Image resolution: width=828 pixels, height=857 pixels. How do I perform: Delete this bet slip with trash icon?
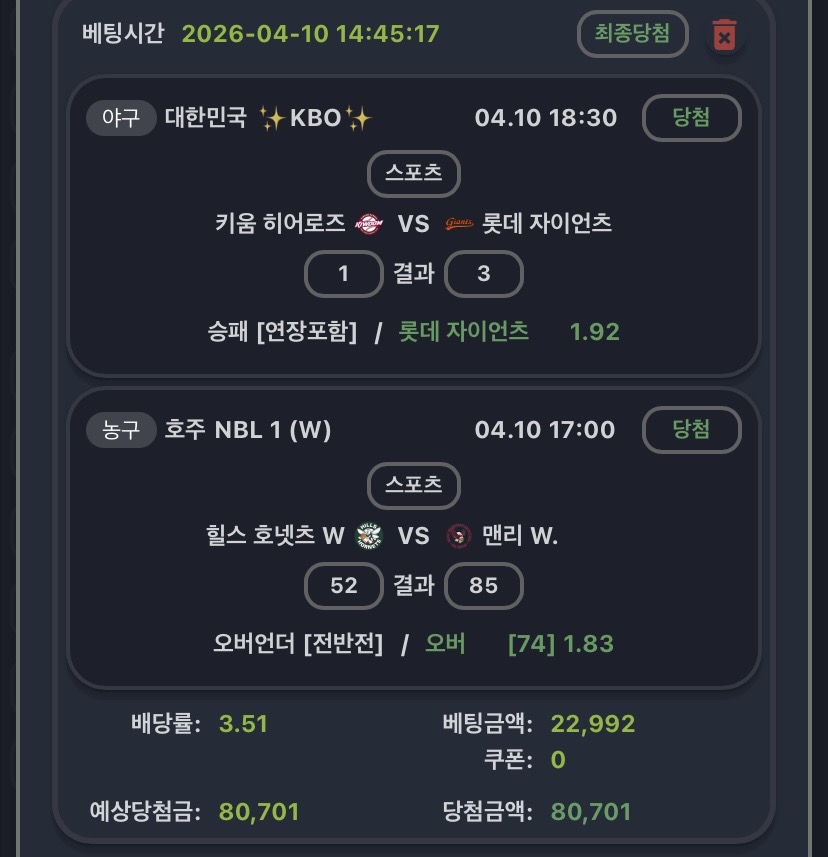point(724,36)
